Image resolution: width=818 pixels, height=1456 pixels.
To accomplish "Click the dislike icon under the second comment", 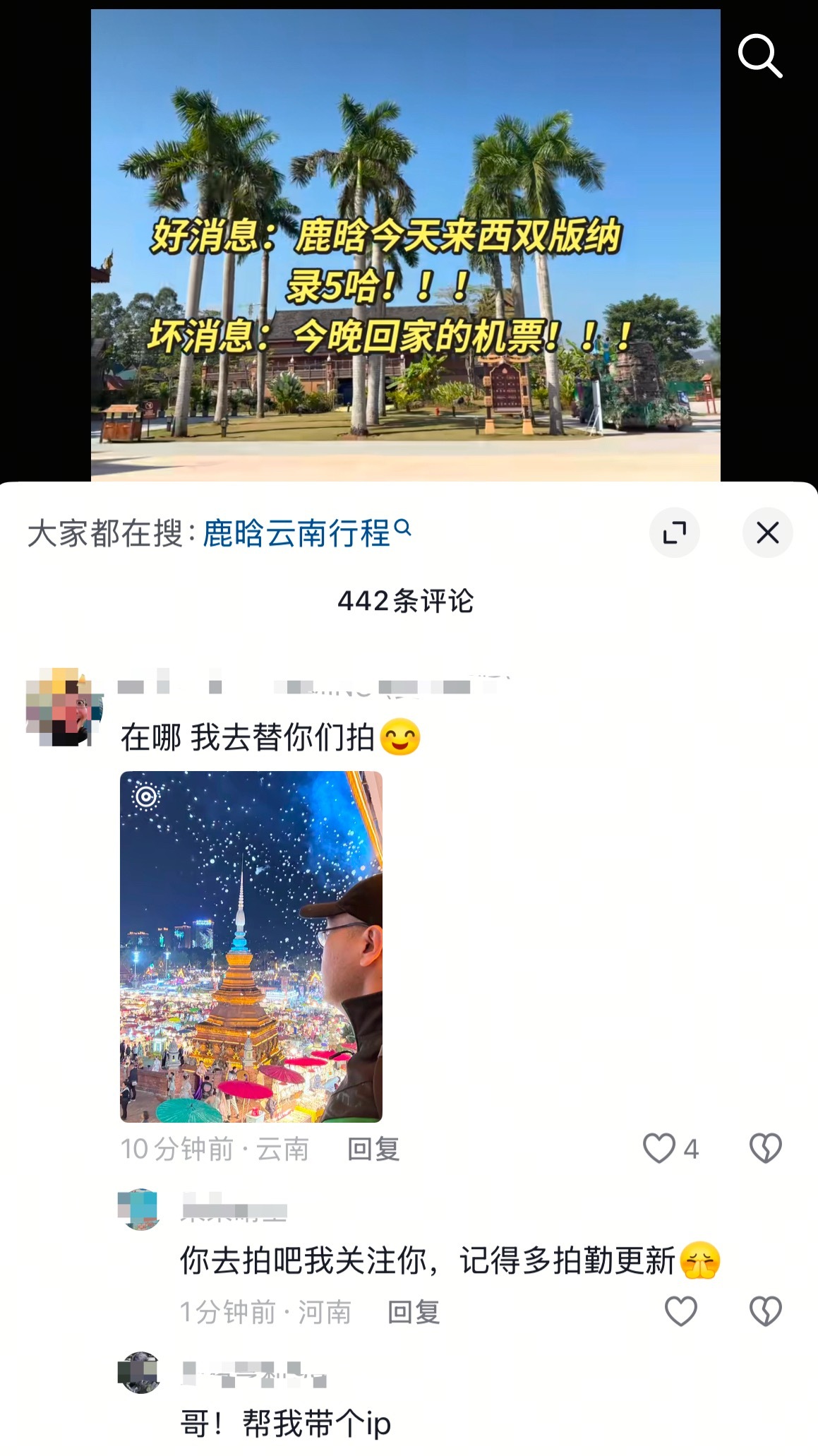I will point(764,1310).
